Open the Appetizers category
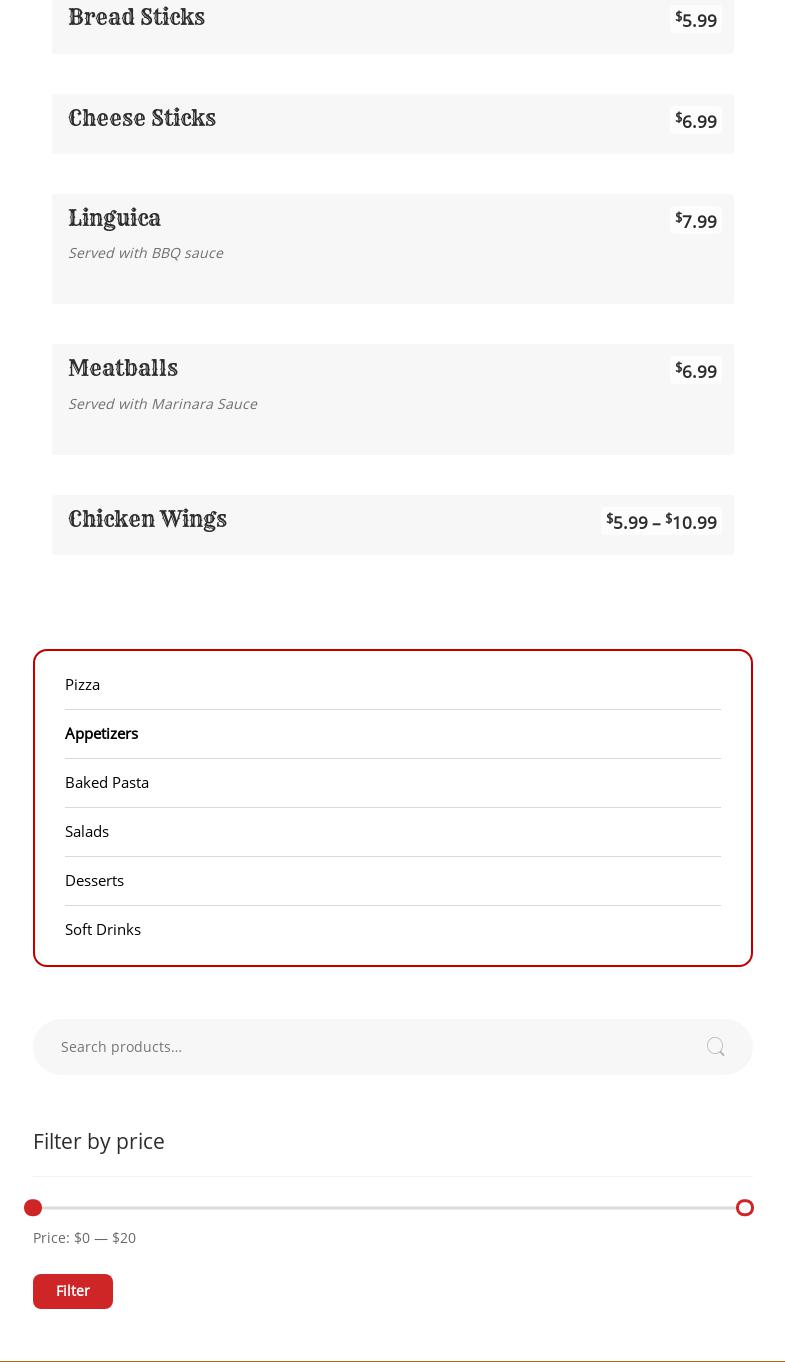The image size is (785, 1362). pos(101,734)
